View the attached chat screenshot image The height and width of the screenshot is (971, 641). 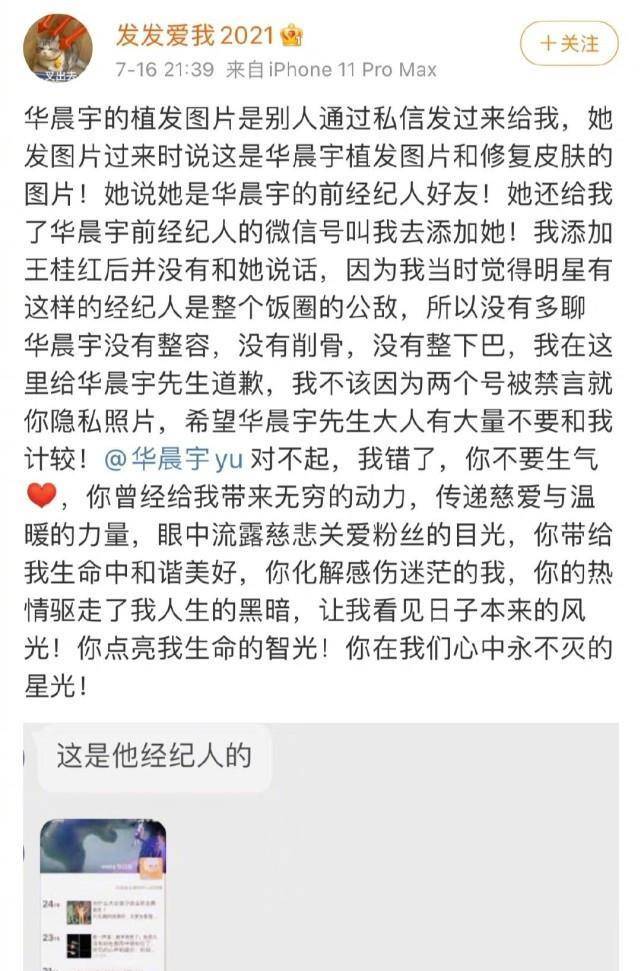click(x=103, y=893)
